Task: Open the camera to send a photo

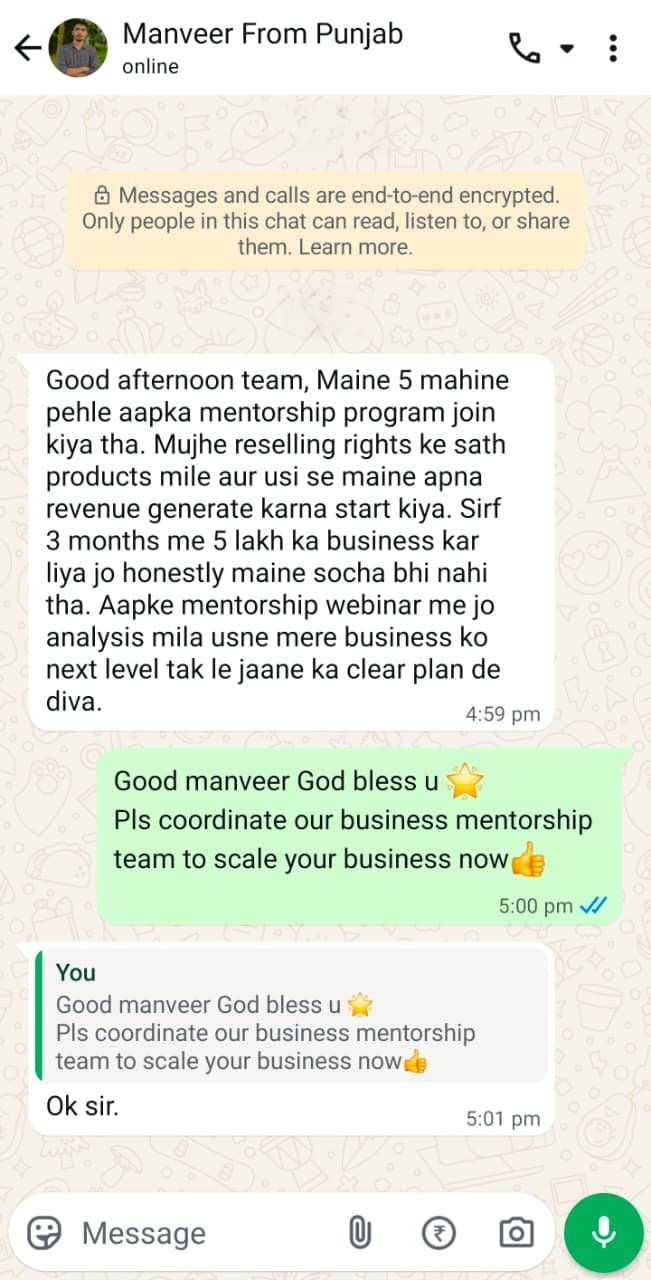Action: tap(516, 1233)
